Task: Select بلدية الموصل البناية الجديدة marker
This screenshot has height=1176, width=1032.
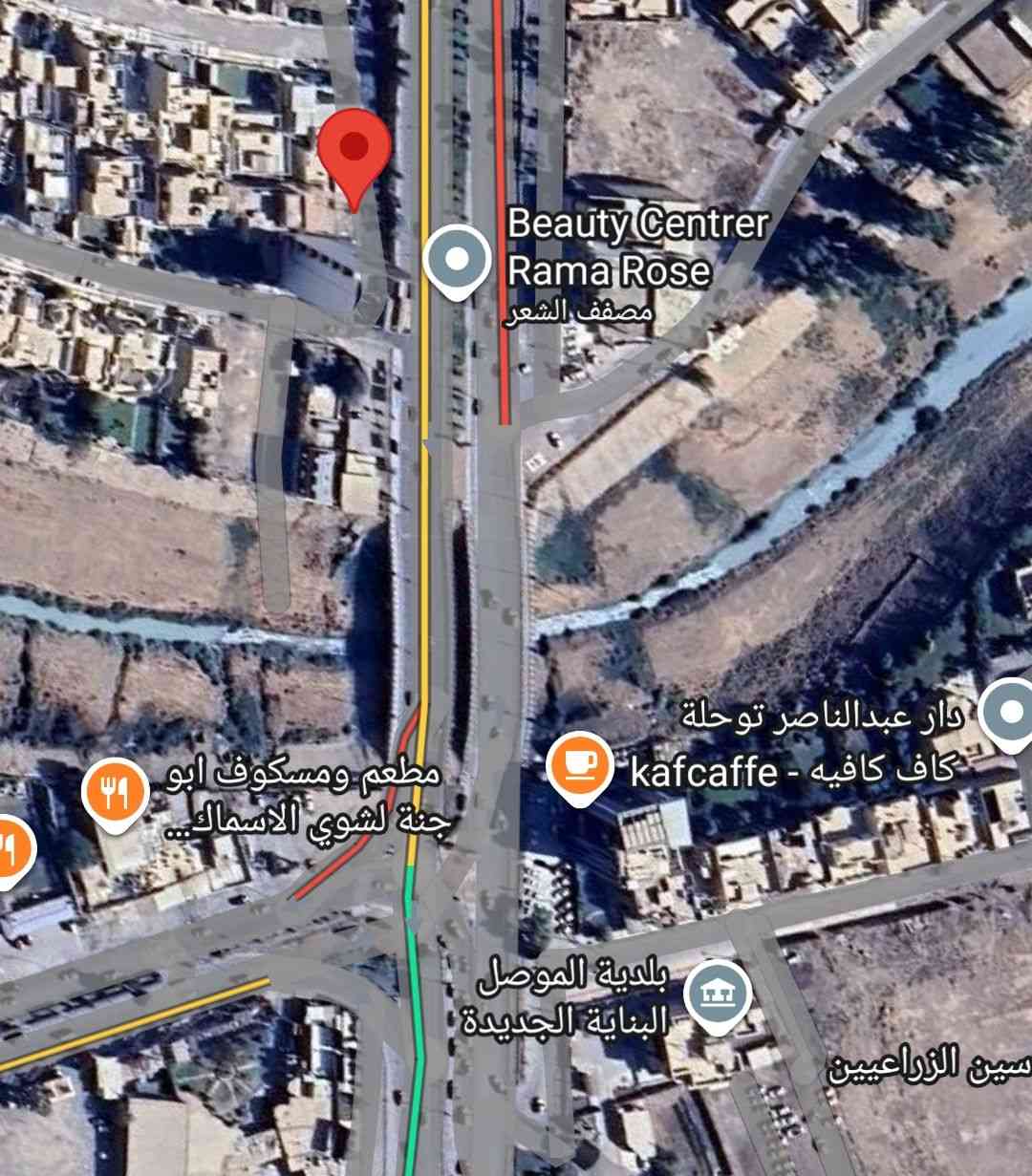Action: pyautogui.click(x=719, y=997)
